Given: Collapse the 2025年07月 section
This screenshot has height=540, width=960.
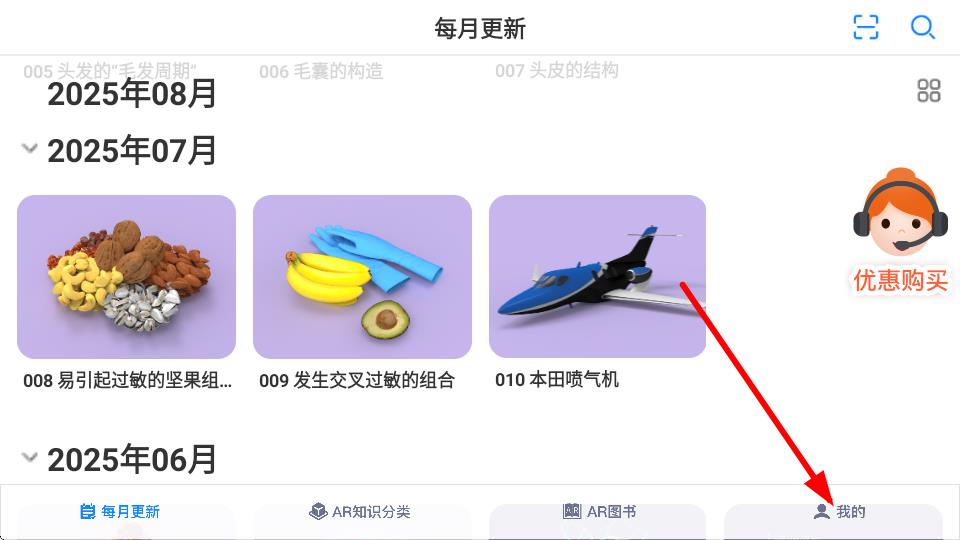Looking at the screenshot, I should click(30, 150).
